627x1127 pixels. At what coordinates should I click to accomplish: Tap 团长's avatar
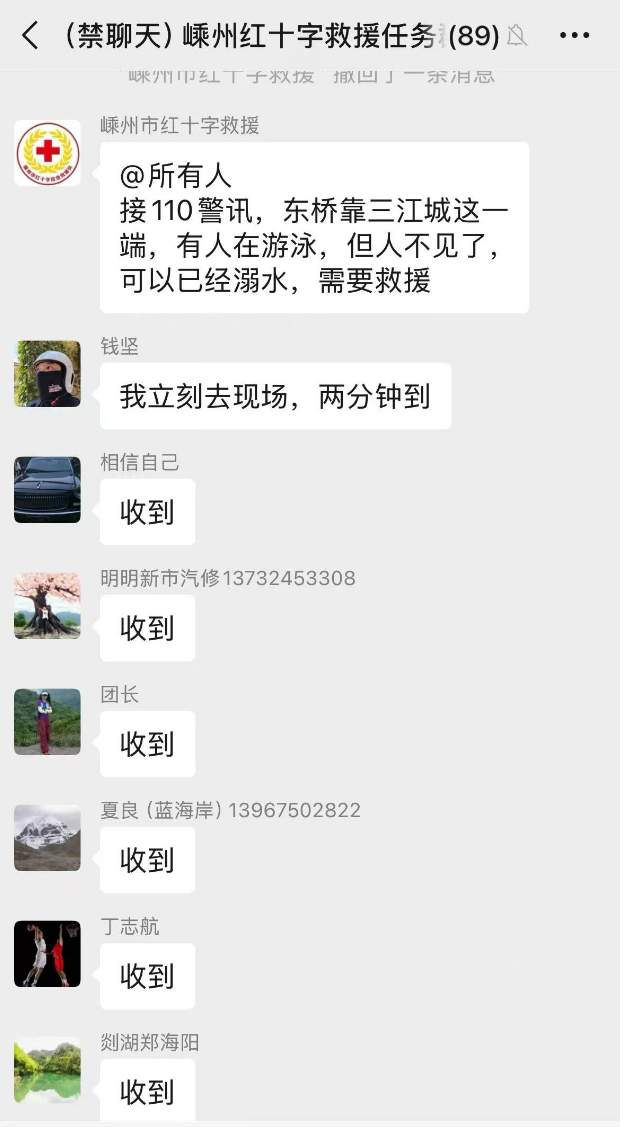[x=47, y=722]
